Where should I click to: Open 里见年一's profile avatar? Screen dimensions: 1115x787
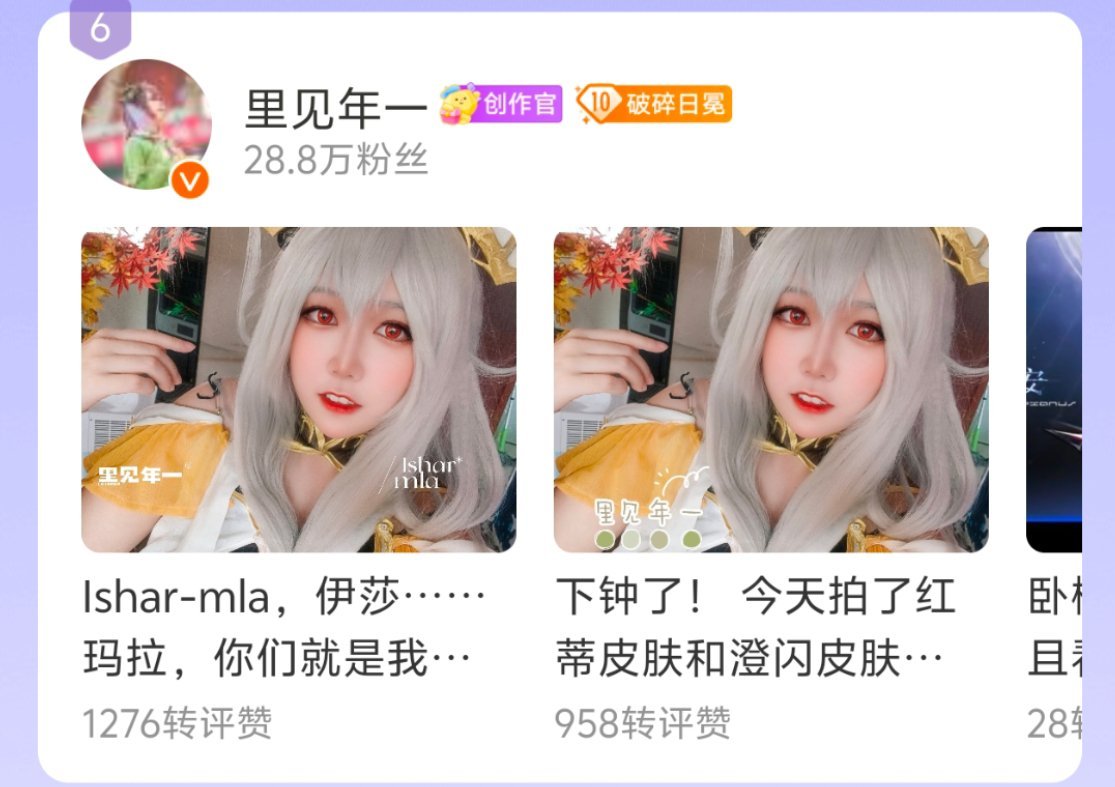point(146,124)
